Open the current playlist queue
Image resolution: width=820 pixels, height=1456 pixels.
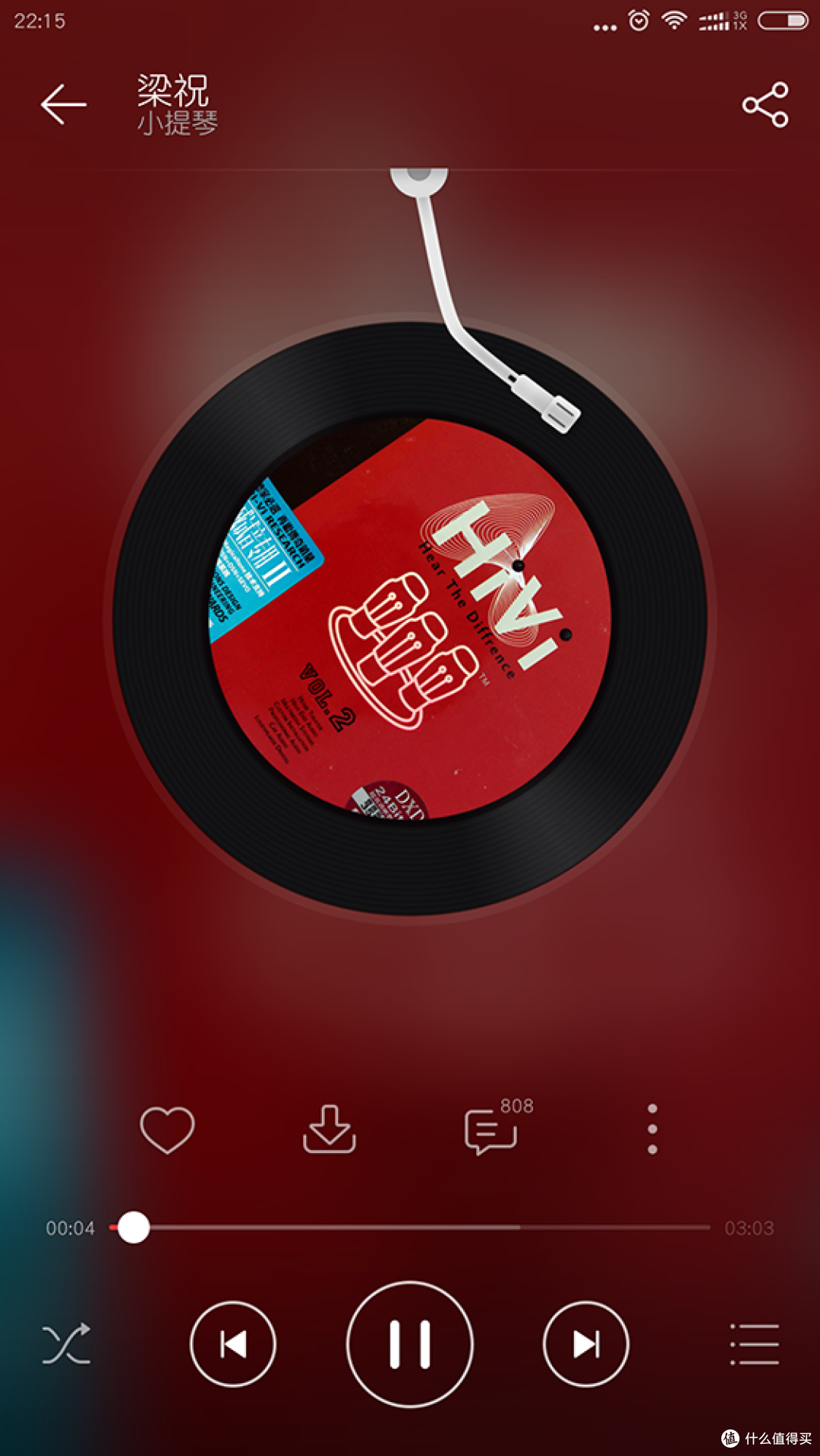[755, 1344]
